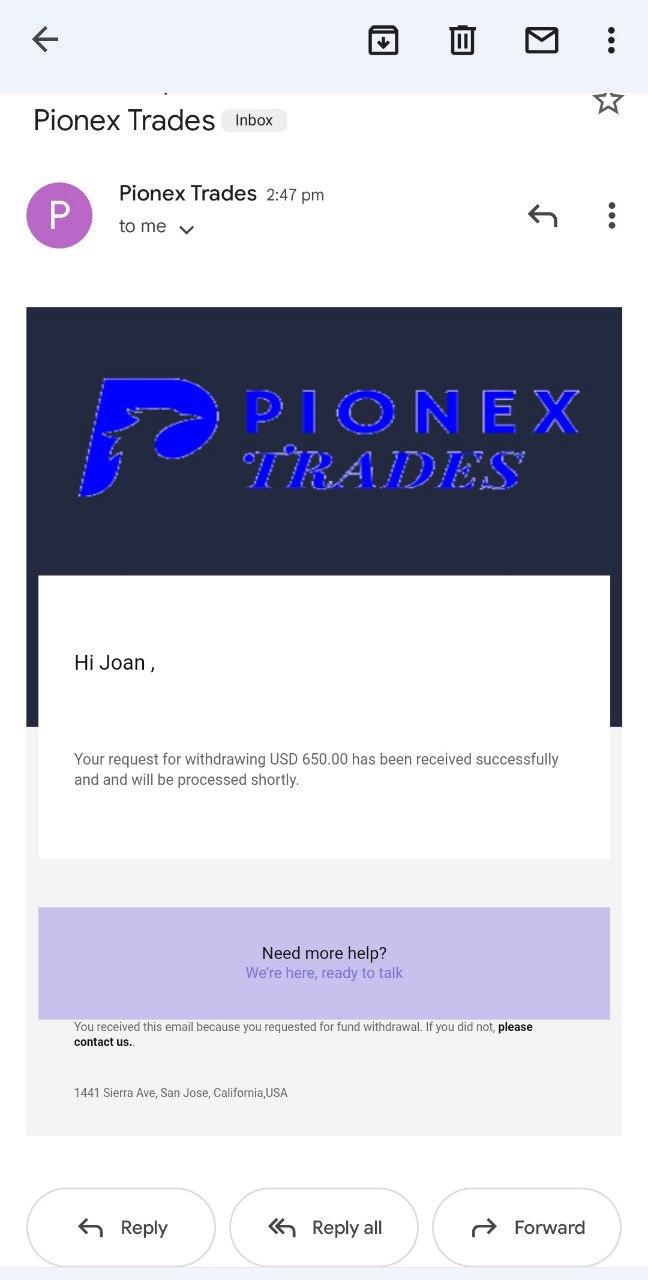Open the Pionex Trades sender avatar
The width and height of the screenshot is (648, 1280).
point(59,215)
